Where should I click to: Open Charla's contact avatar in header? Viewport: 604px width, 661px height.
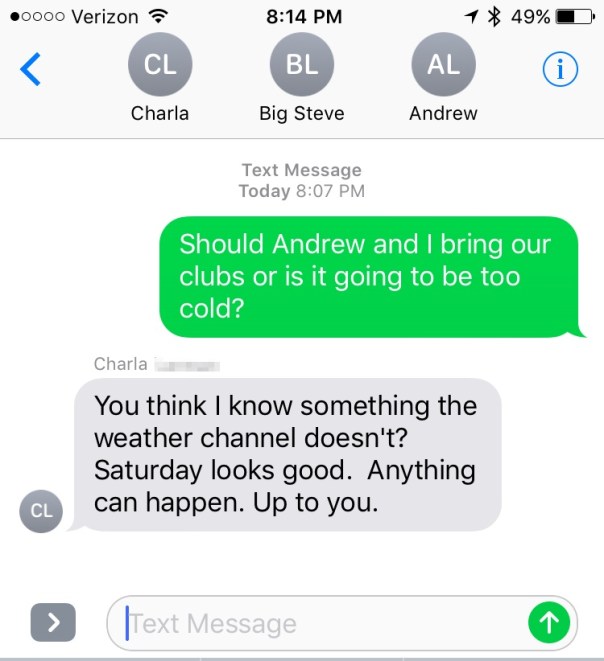[x=160, y=65]
